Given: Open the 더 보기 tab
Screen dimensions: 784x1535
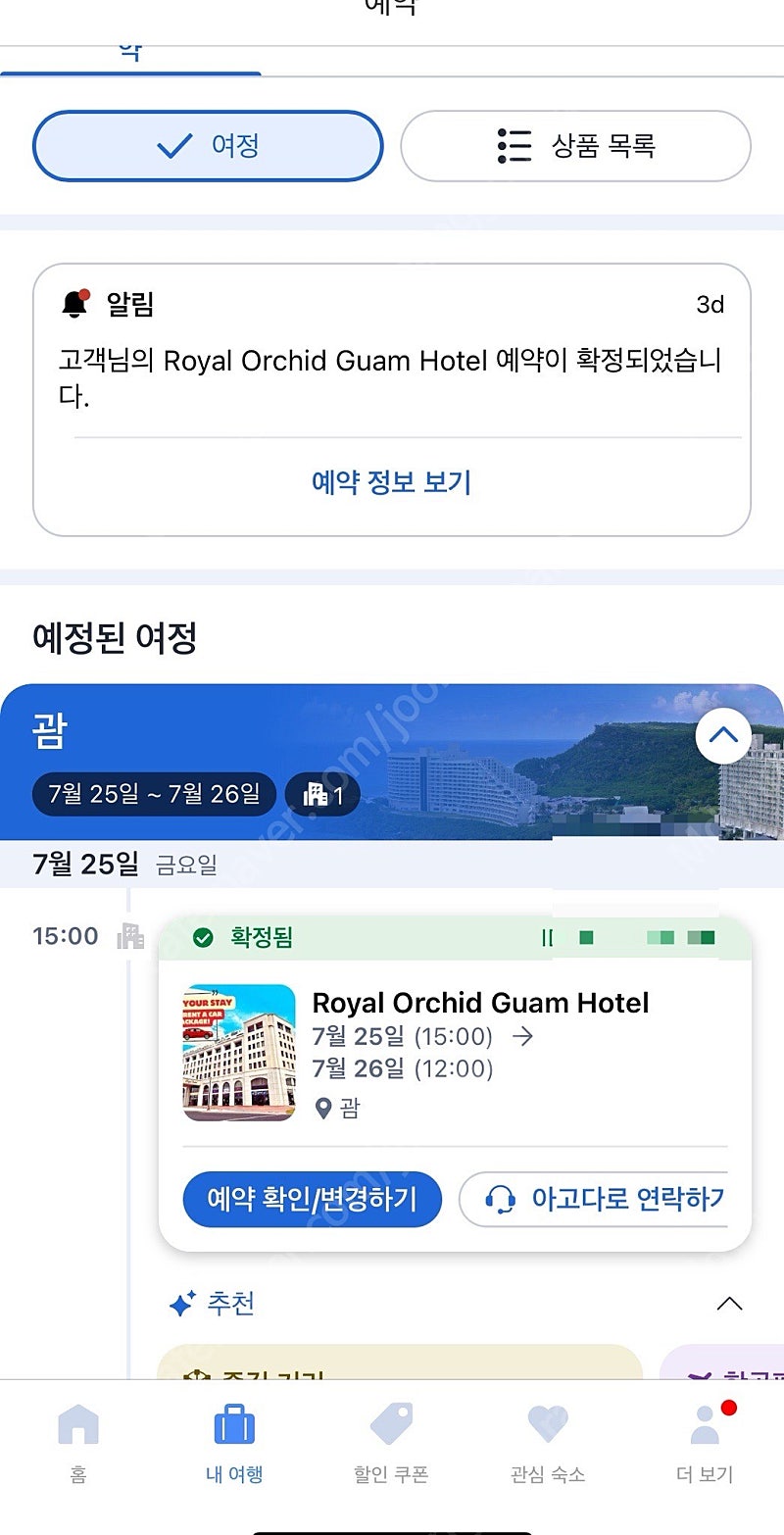Looking at the screenshot, I should (x=705, y=1442).
